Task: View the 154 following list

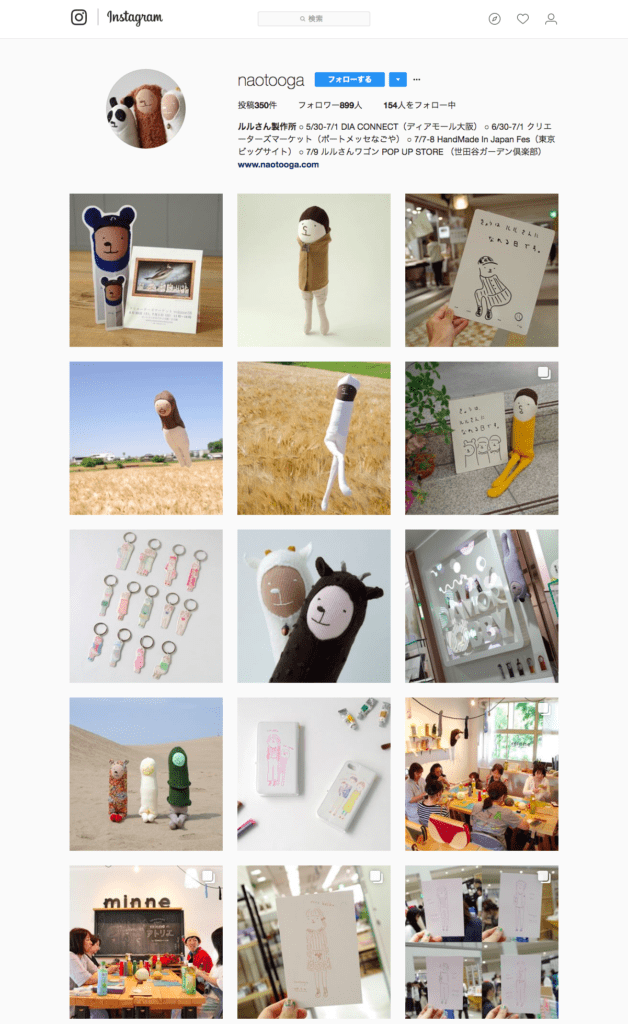Action: click(x=418, y=105)
